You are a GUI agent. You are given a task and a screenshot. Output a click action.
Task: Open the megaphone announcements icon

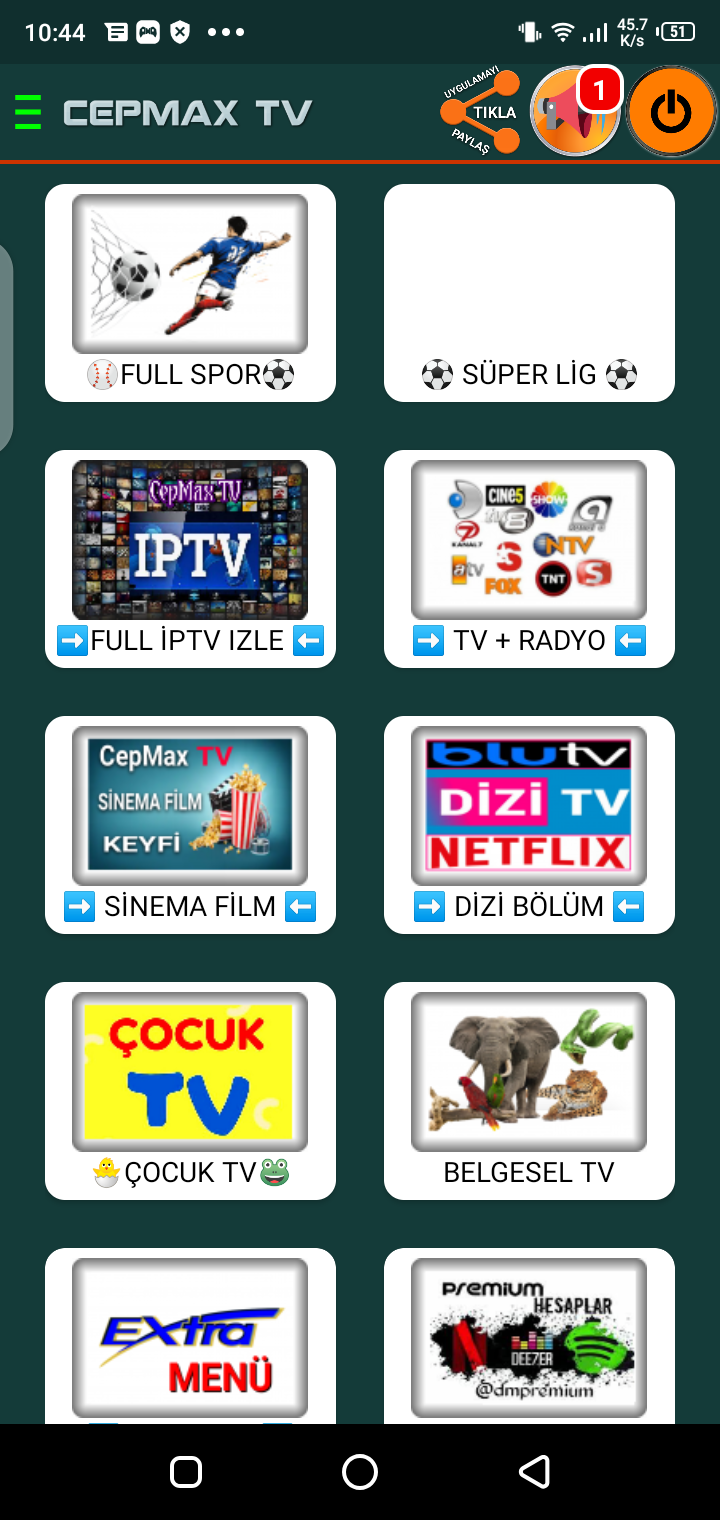point(574,112)
